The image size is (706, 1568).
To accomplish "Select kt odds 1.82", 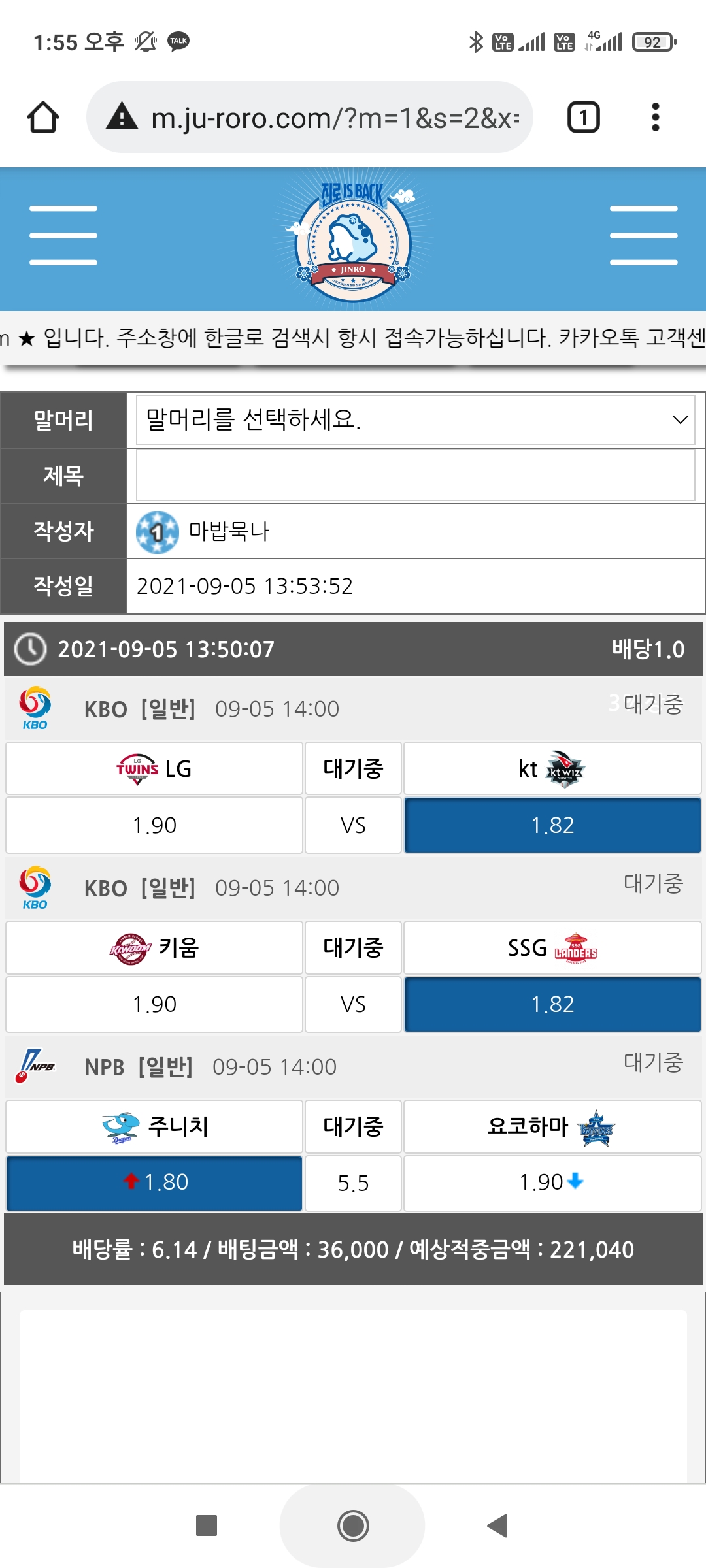I will [x=552, y=825].
